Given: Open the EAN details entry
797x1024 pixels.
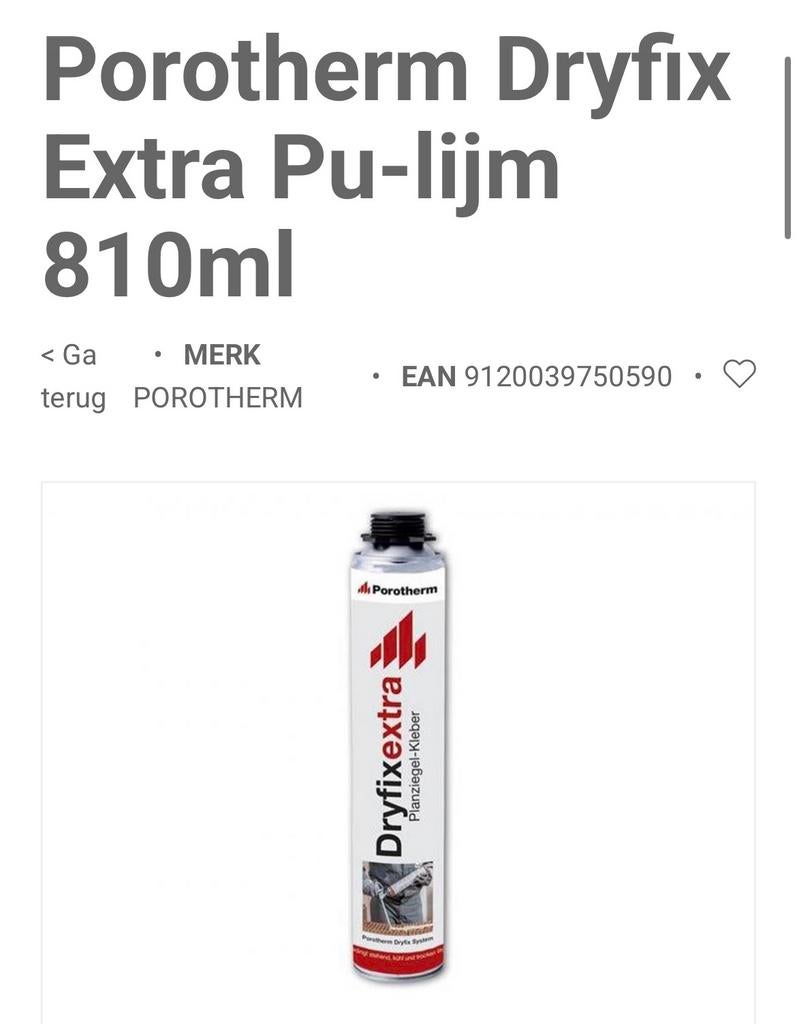Looking at the screenshot, I should coord(536,377).
